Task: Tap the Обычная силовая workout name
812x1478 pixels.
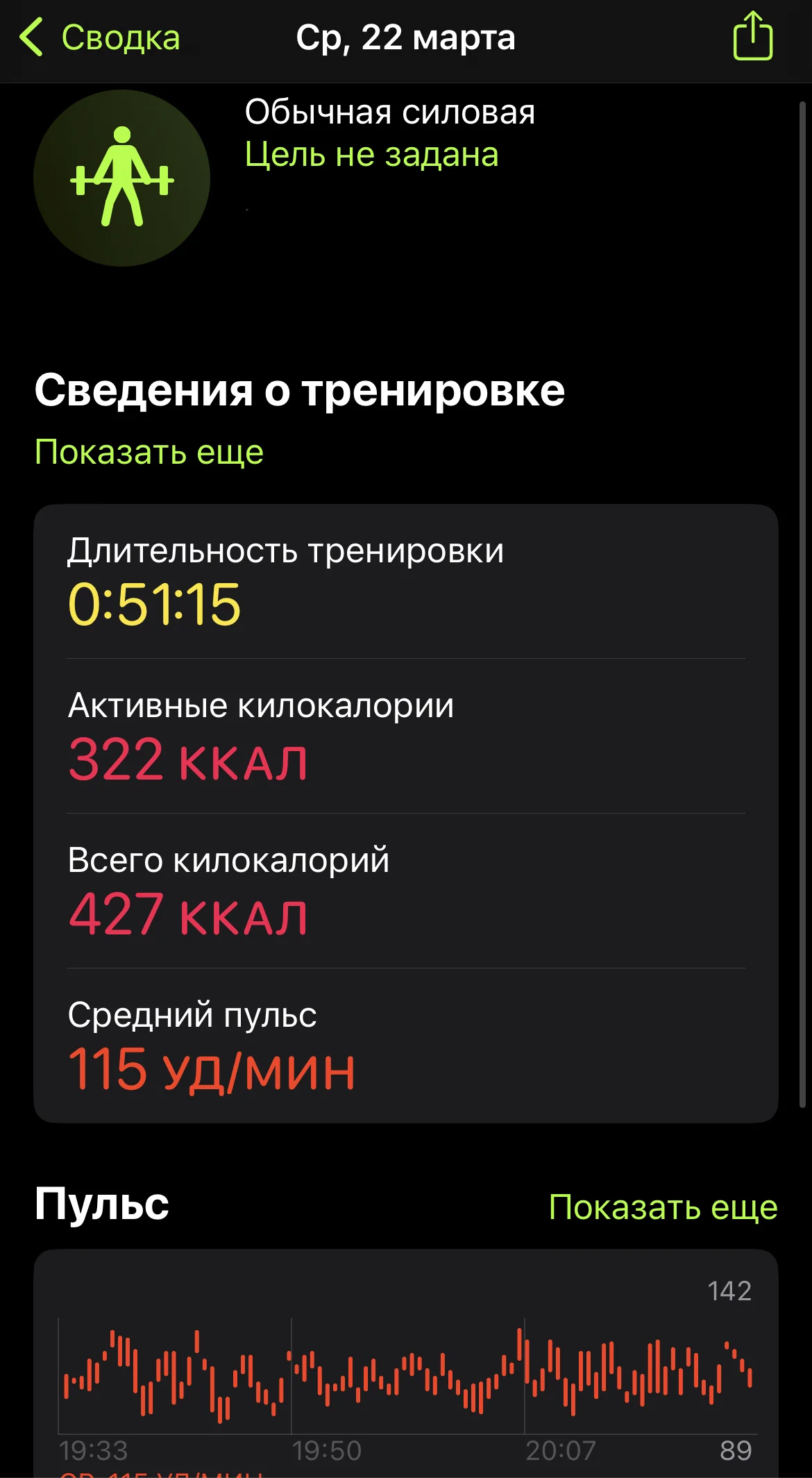Action: click(x=391, y=111)
